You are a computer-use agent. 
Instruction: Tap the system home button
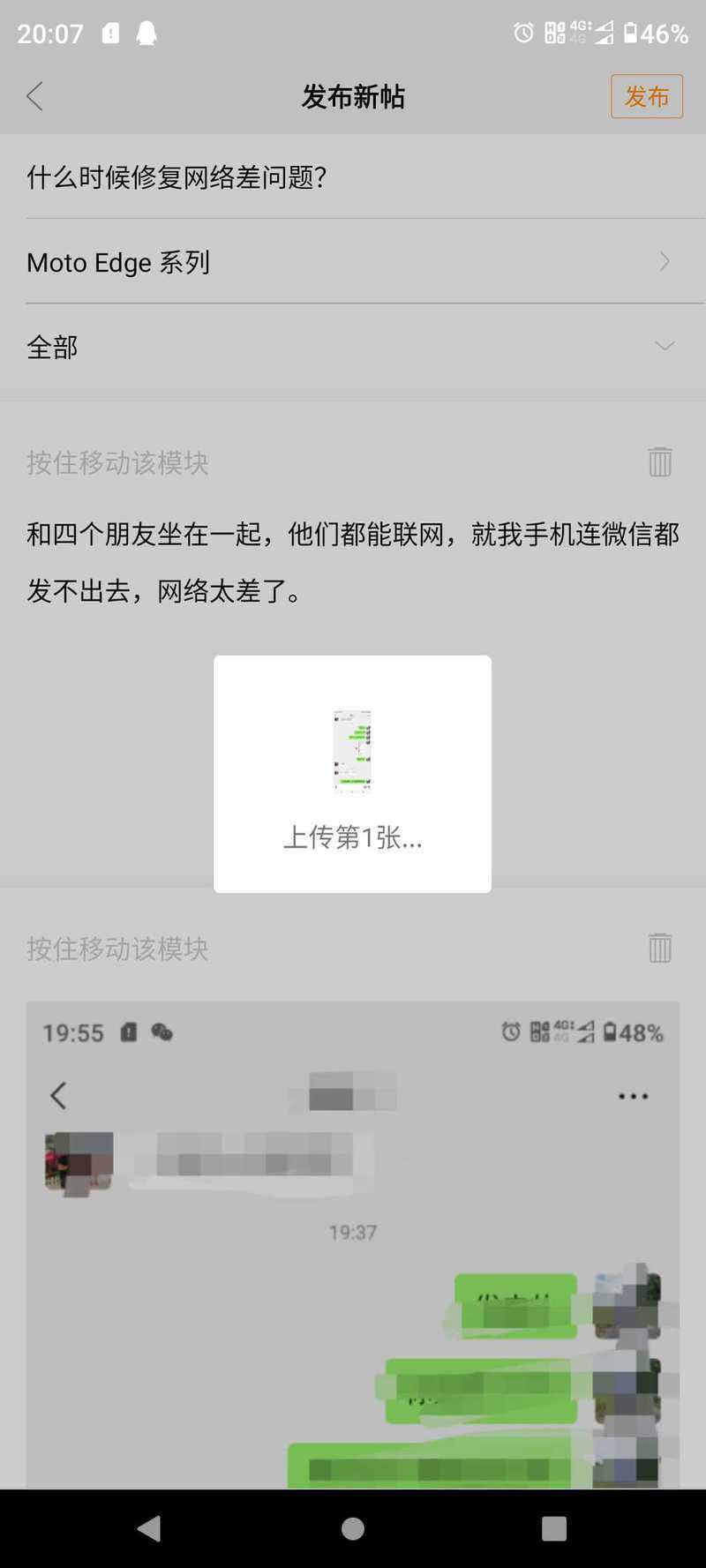[x=353, y=1528]
